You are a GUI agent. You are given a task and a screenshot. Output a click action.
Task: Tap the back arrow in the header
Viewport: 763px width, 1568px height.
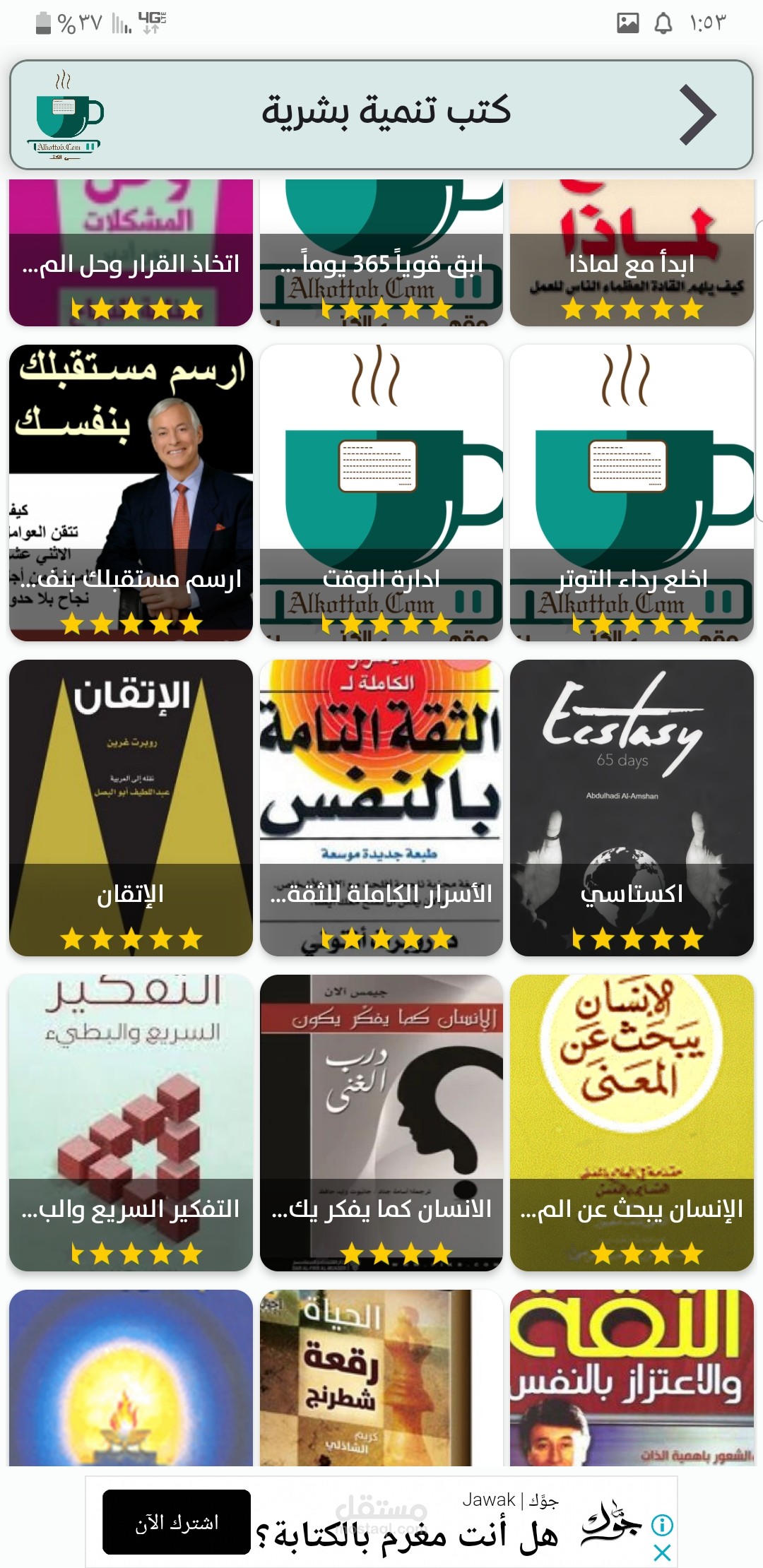pos(698,115)
